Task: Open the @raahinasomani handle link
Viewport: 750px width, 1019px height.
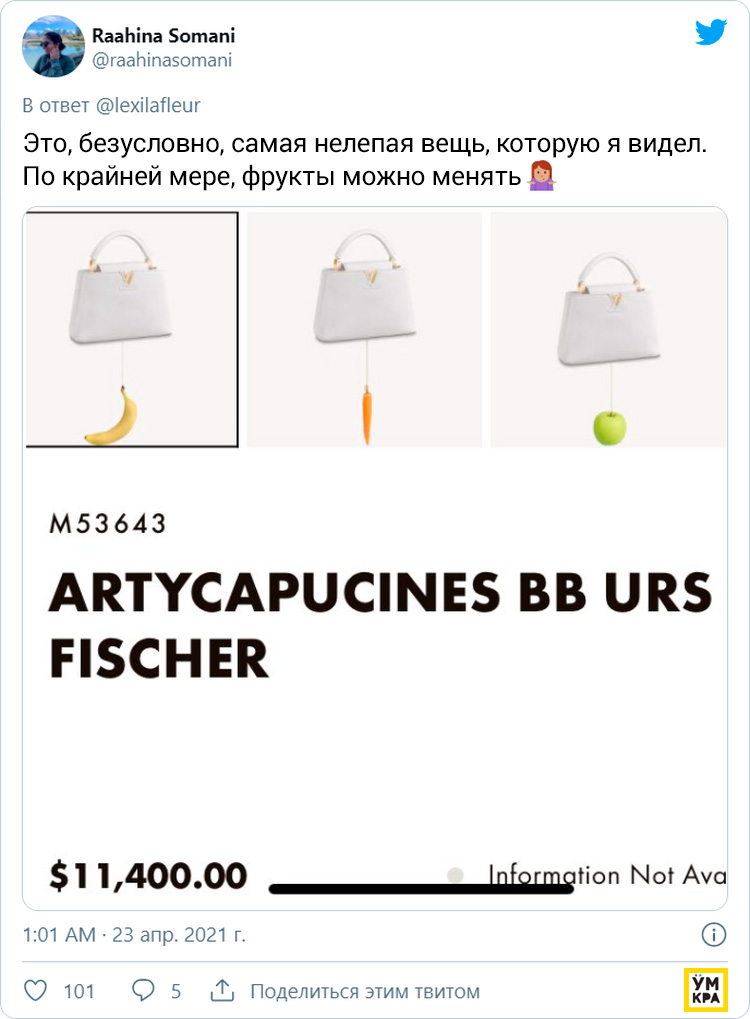Action: coord(162,61)
